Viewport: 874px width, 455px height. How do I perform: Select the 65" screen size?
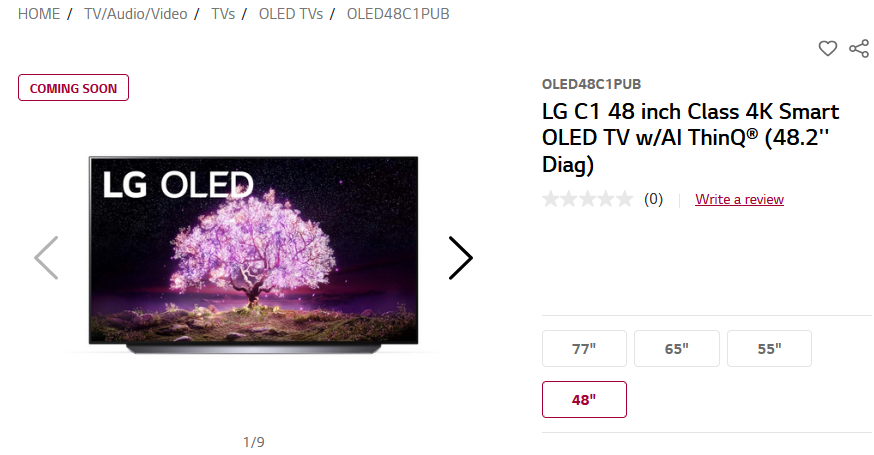[676, 349]
